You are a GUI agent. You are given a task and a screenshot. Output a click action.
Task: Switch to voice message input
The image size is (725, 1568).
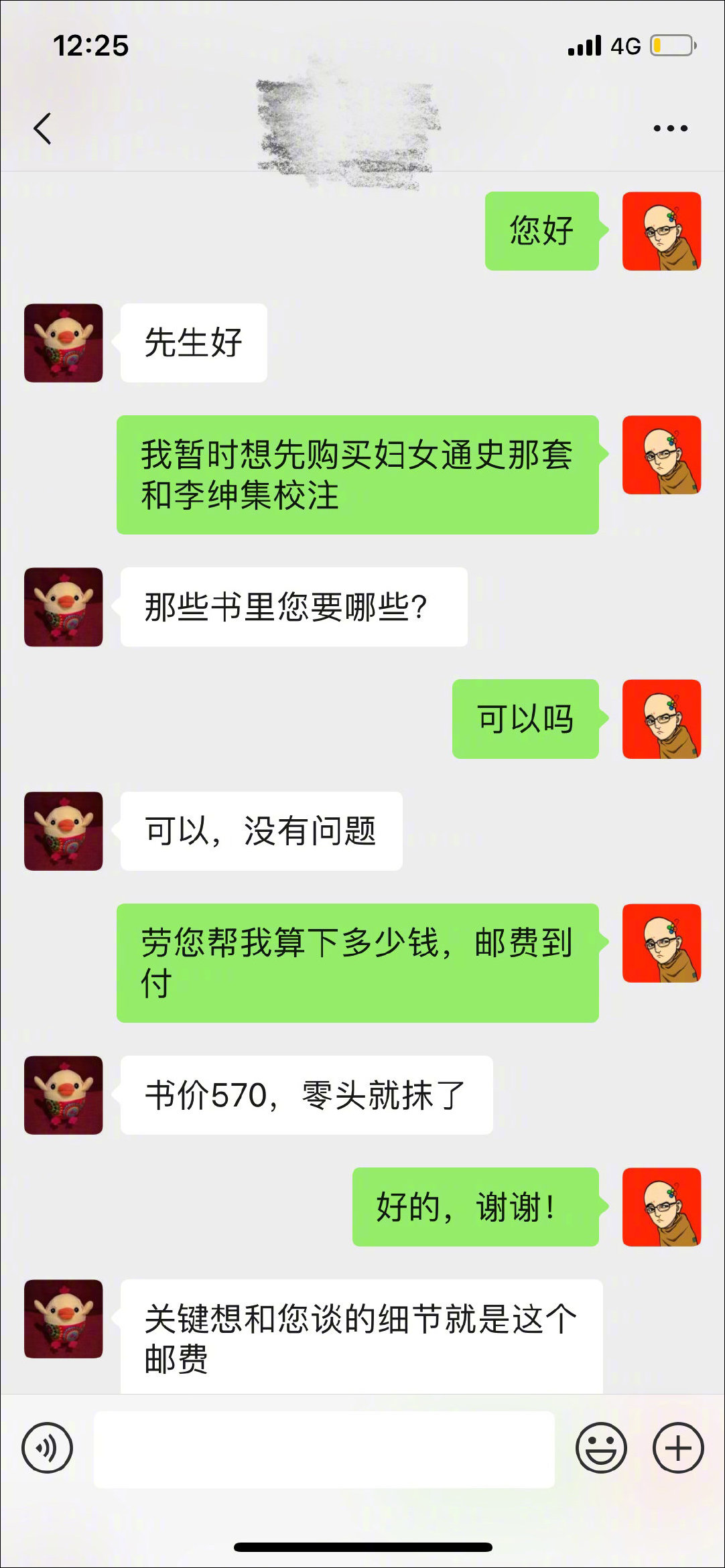(x=47, y=1447)
